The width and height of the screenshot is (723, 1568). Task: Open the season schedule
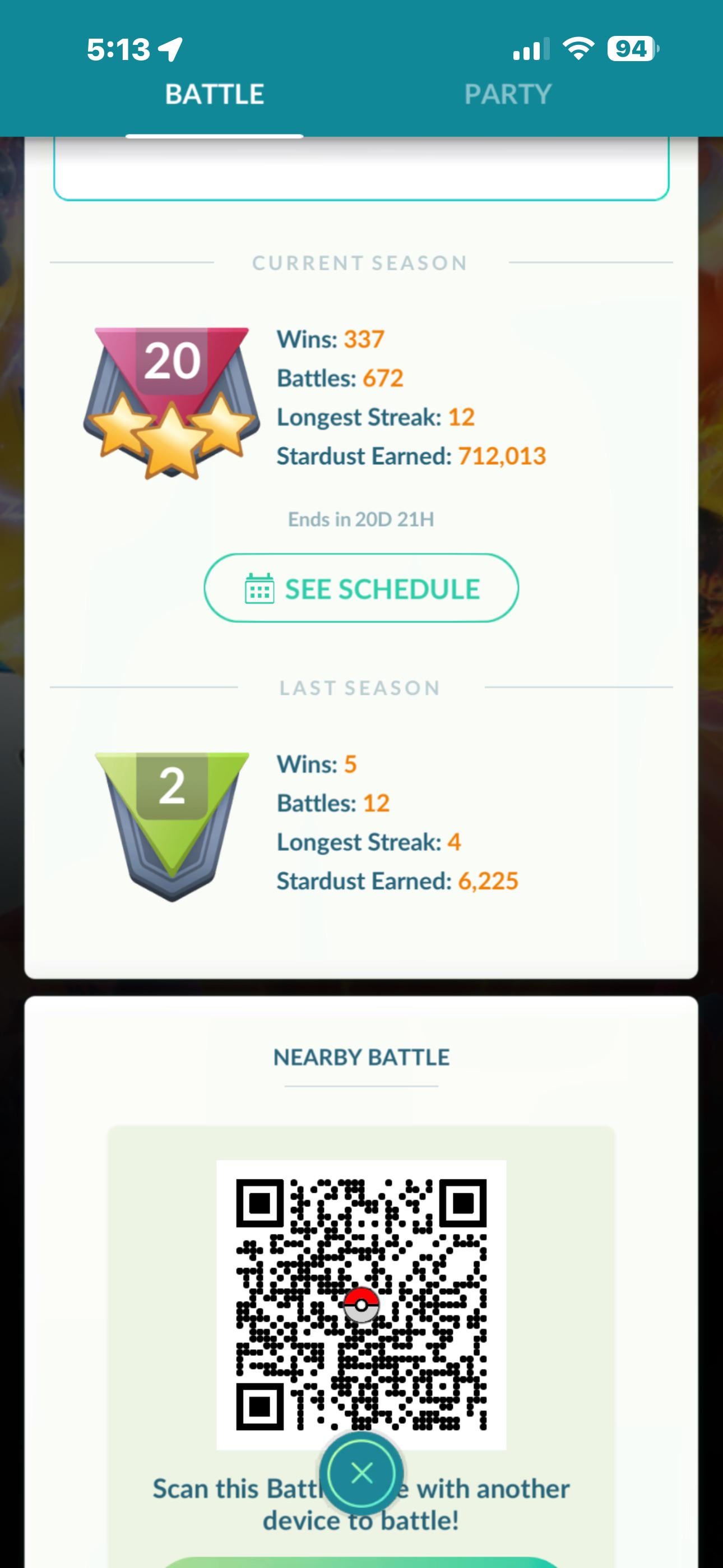(361, 588)
